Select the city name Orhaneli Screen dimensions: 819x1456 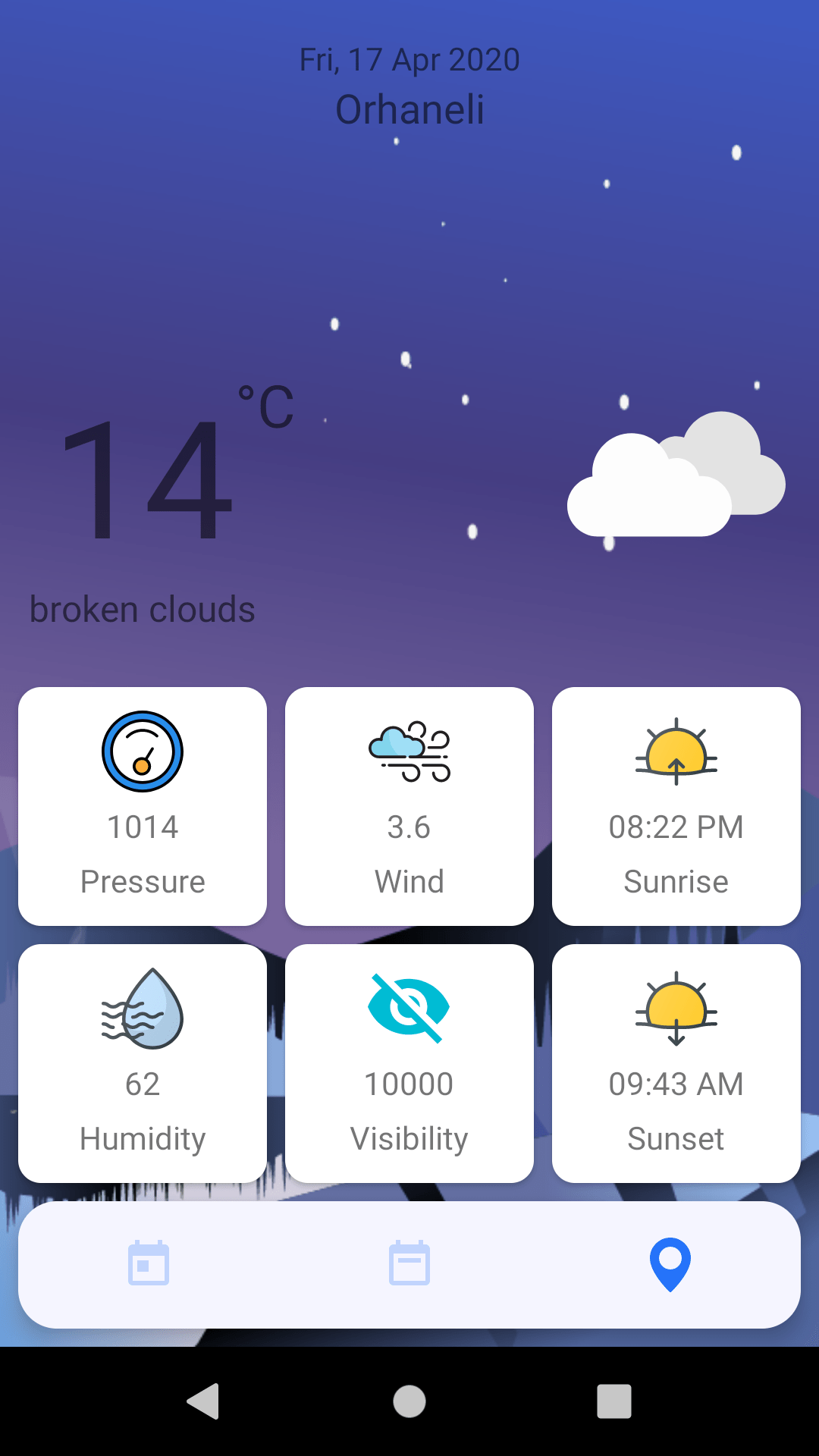409,108
